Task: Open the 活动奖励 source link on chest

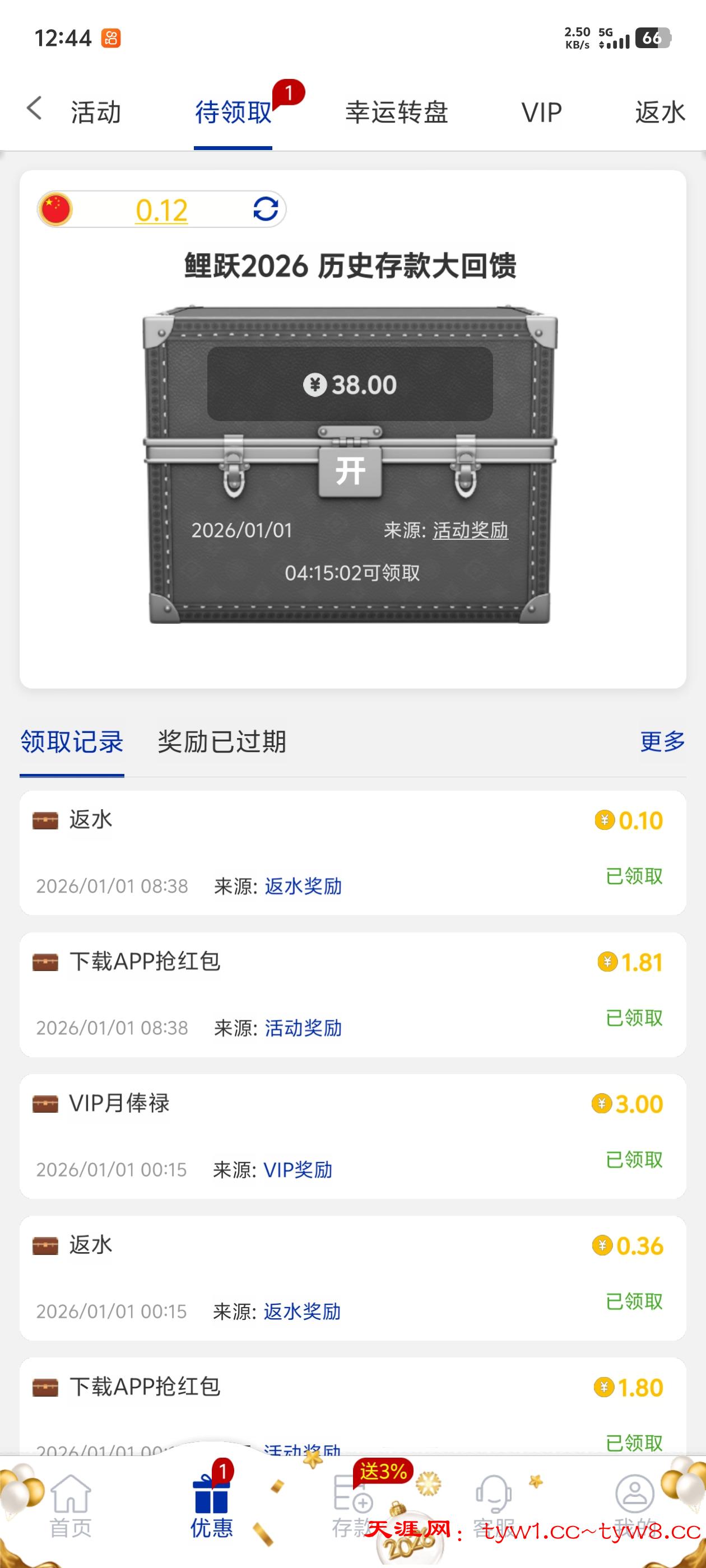Action: coord(470,530)
